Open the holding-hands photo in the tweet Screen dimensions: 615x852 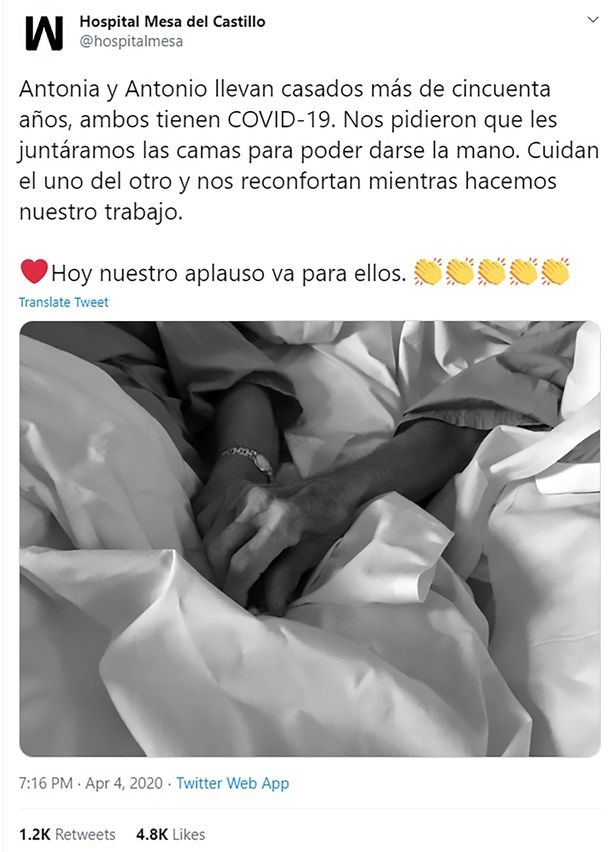click(x=310, y=539)
